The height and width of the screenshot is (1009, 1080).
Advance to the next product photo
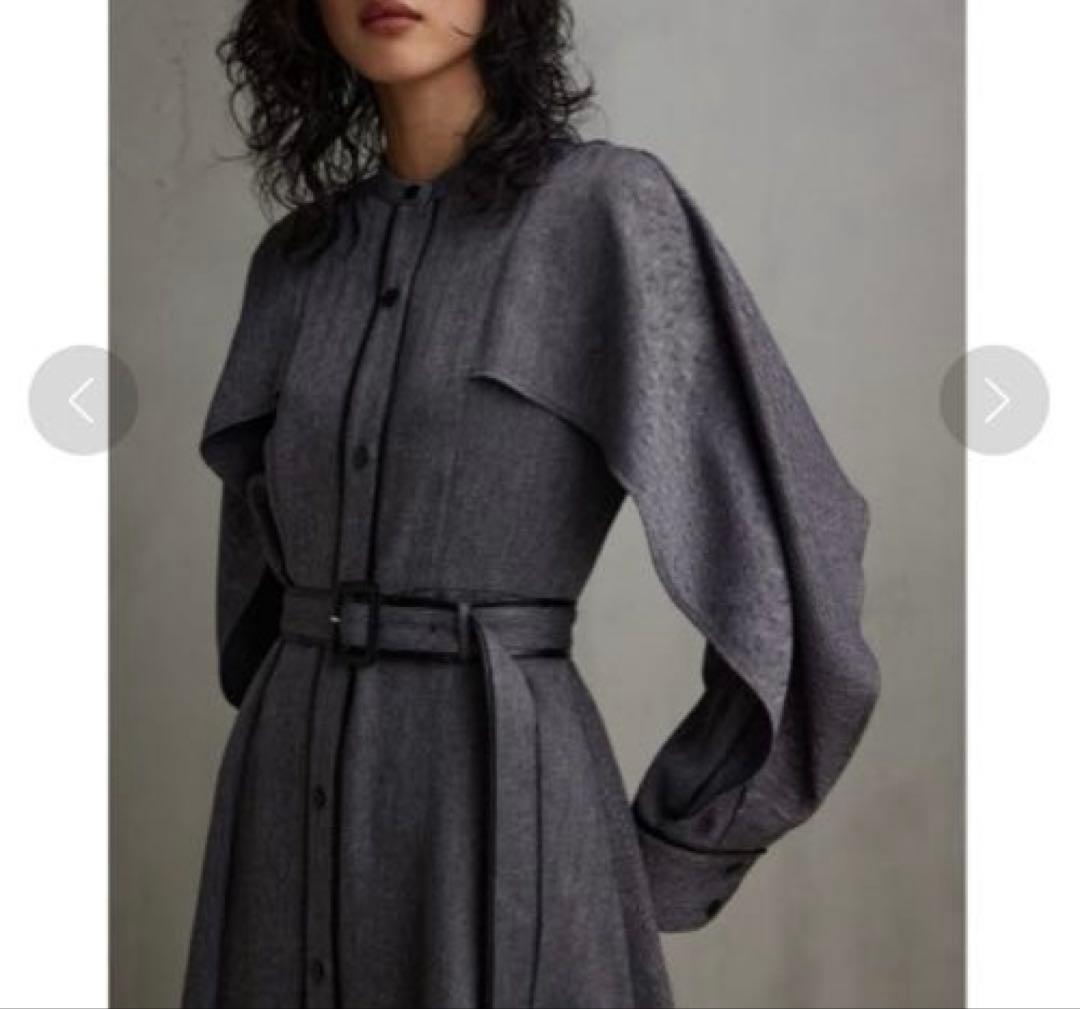point(995,400)
